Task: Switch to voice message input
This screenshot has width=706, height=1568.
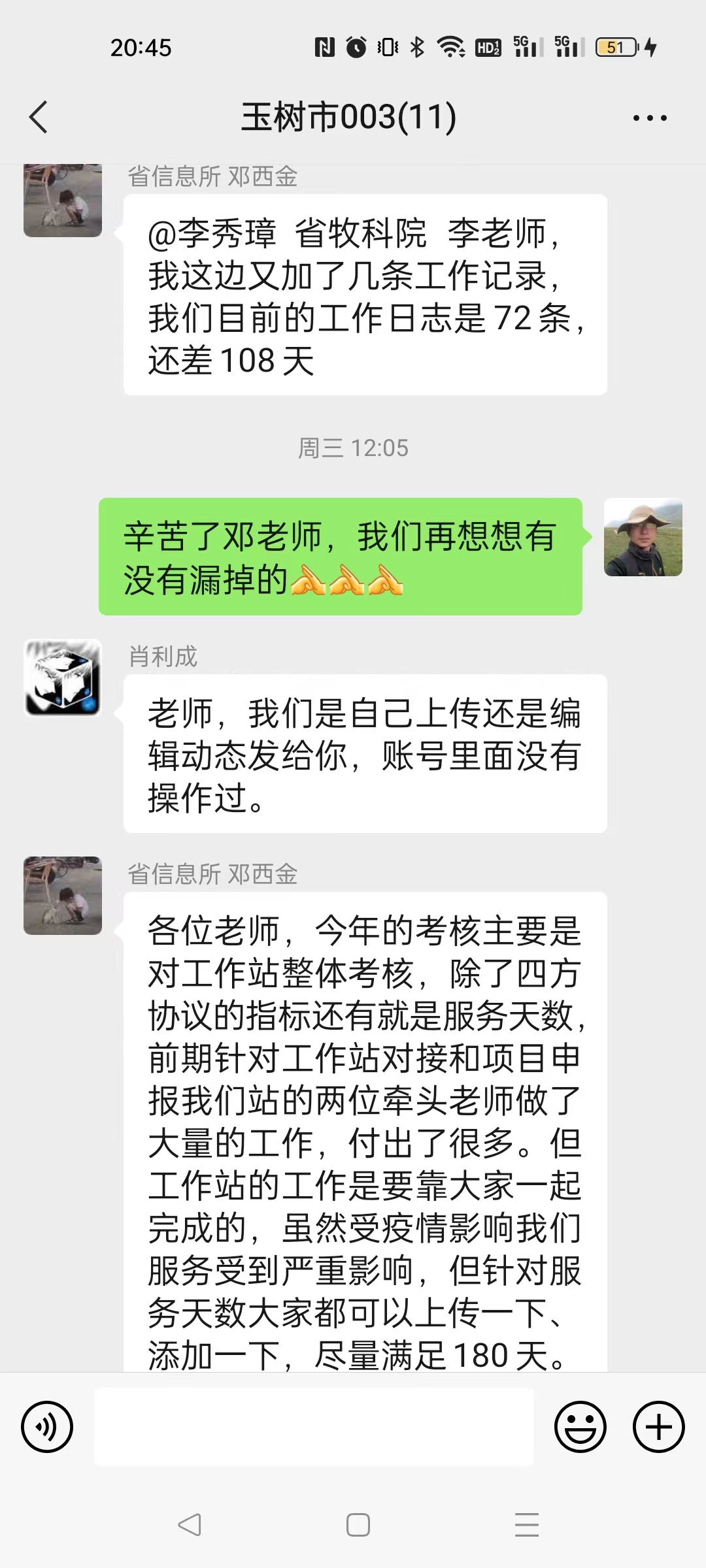Action: pyautogui.click(x=47, y=1427)
